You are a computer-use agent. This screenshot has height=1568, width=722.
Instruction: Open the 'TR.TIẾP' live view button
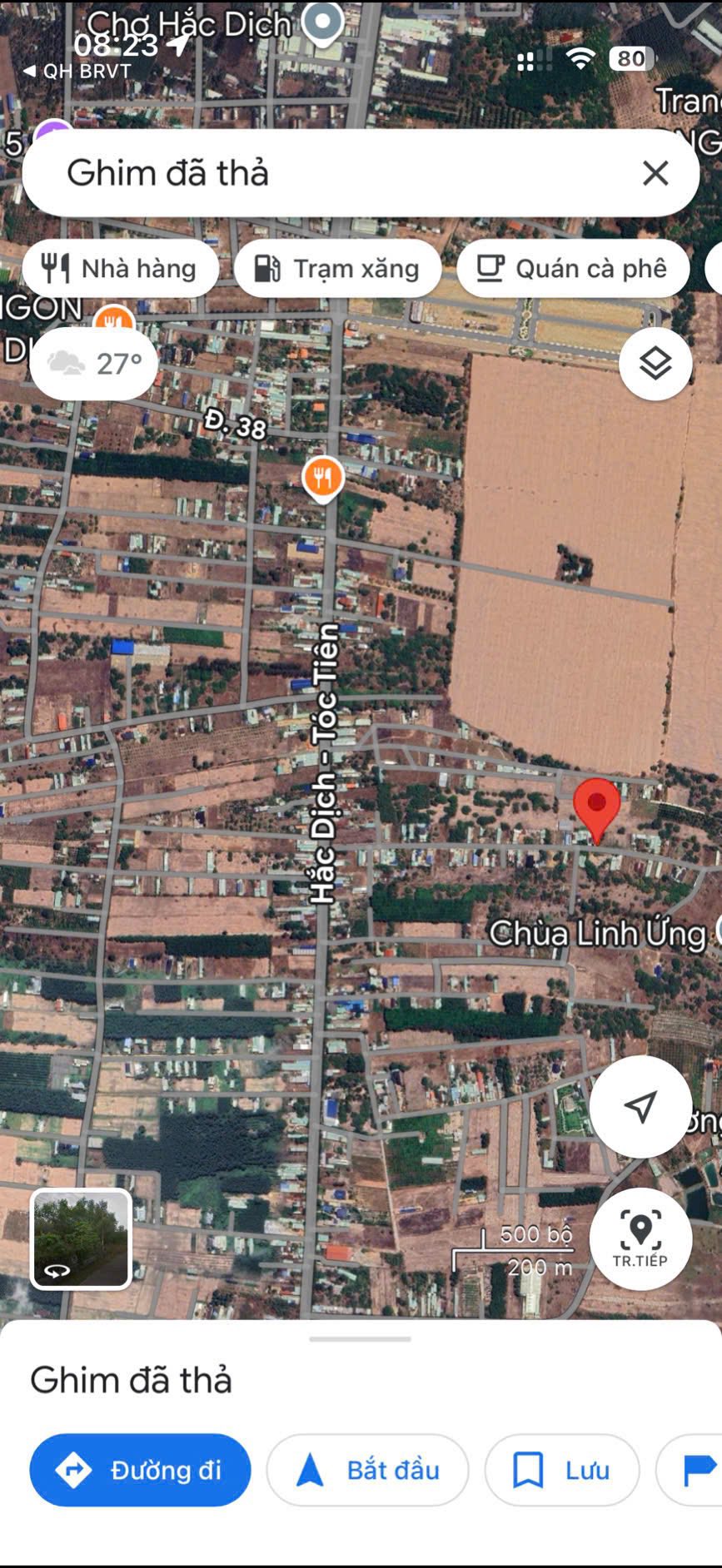coord(640,1238)
